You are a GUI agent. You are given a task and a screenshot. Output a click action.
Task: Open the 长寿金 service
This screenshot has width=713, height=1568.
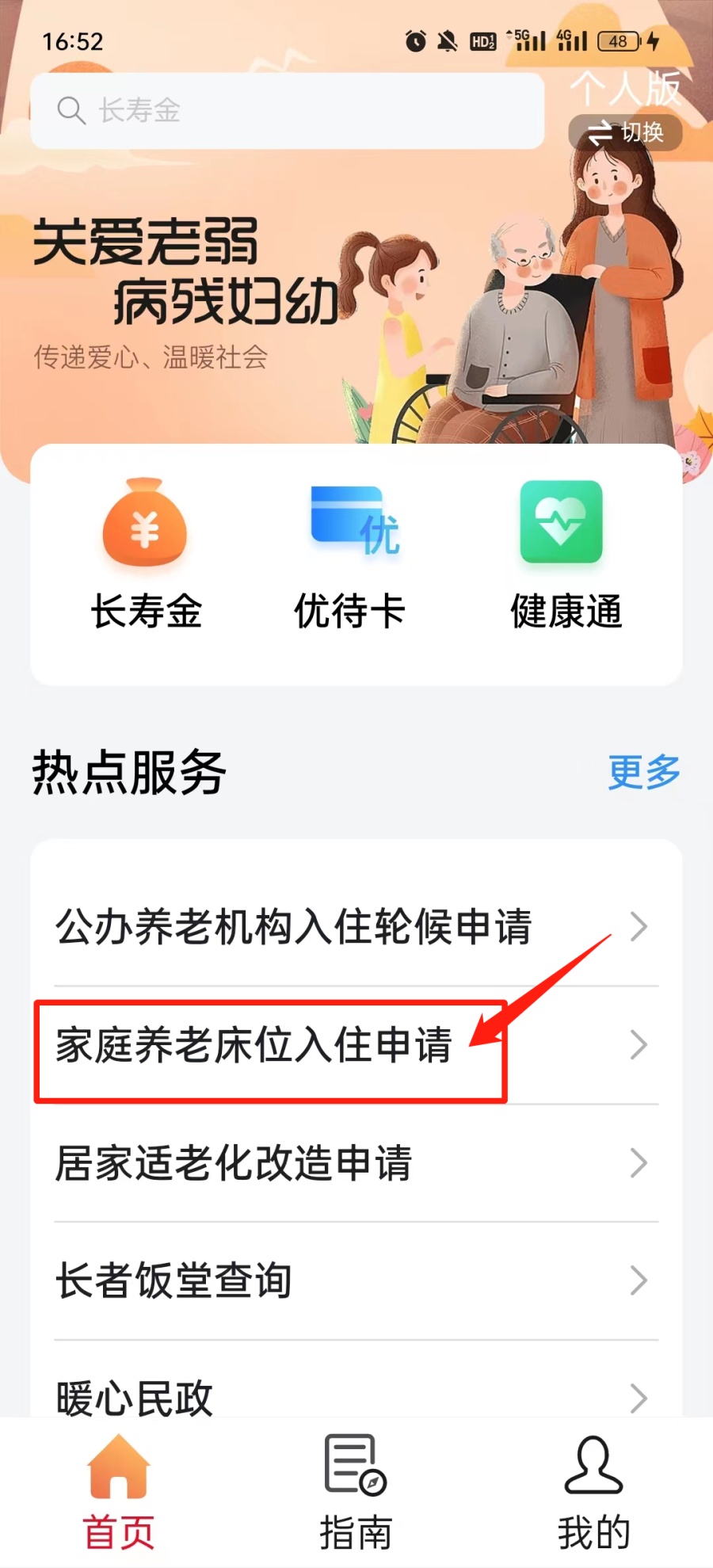[x=146, y=556]
